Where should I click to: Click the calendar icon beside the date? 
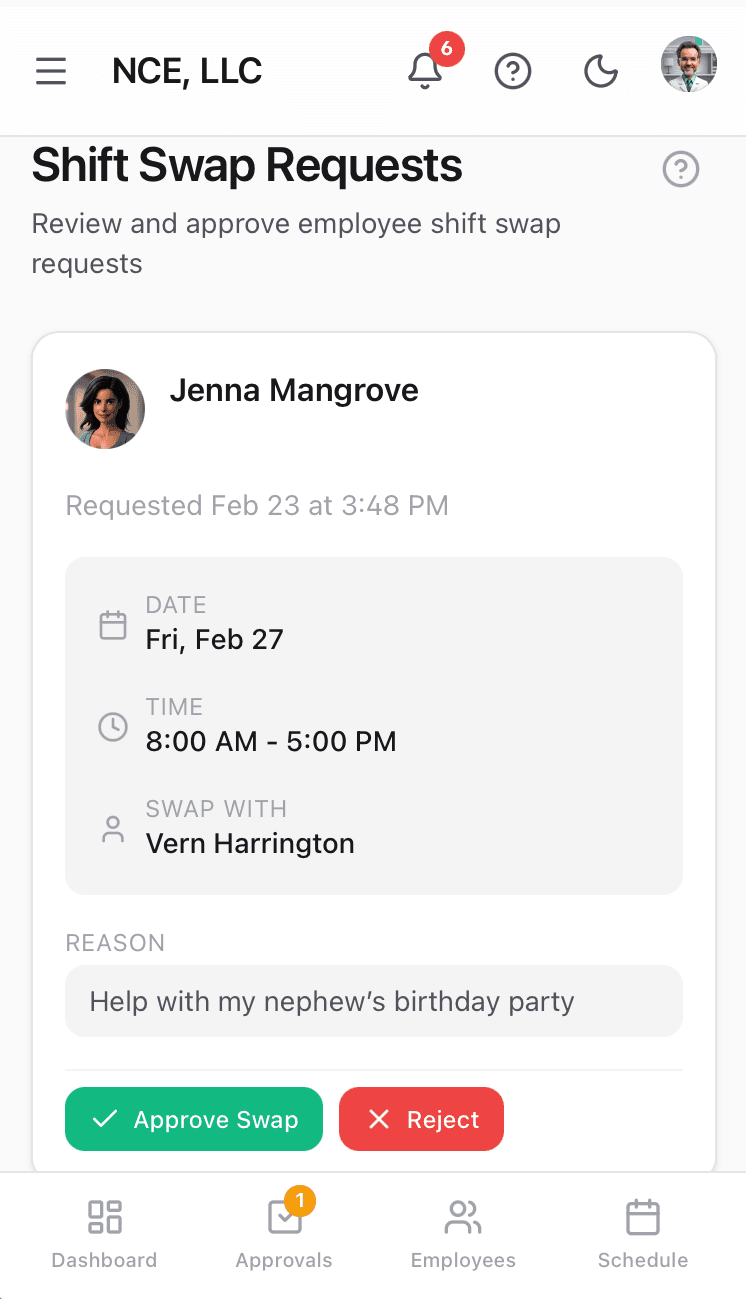(x=113, y=624)
